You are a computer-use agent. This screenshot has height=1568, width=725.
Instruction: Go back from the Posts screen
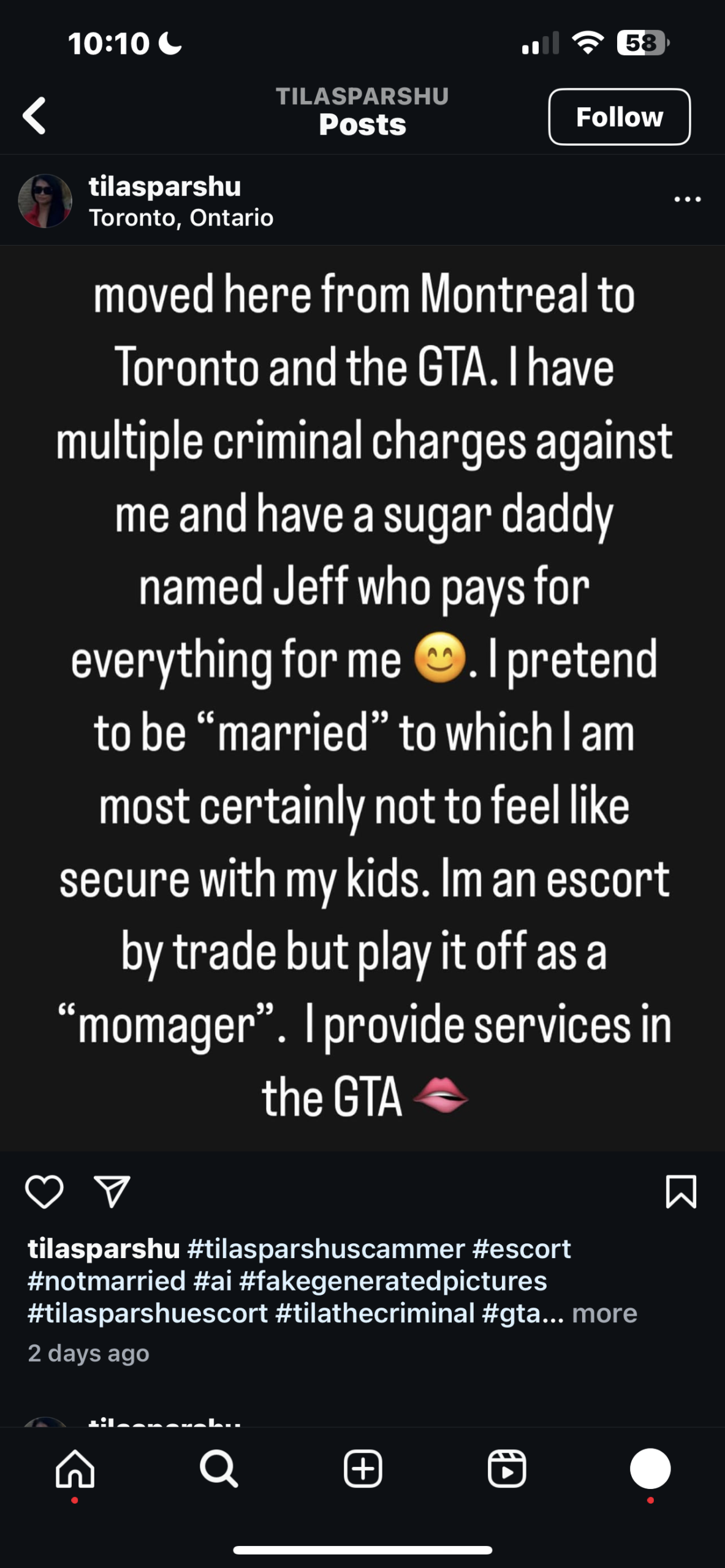point(35,116)
